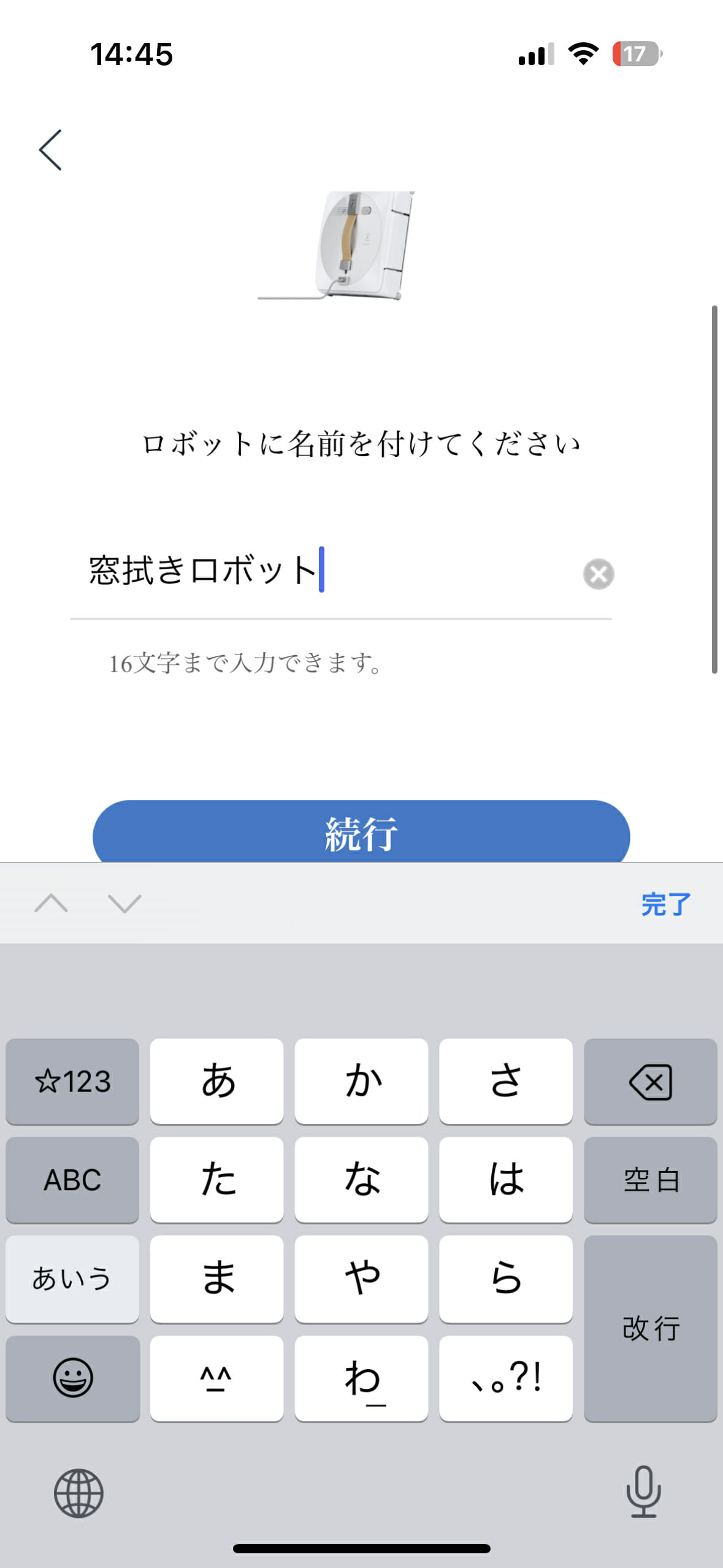Go back using the top-left arrow
The height and width of the screenshot is (1568, 723).
pos(50,150)
